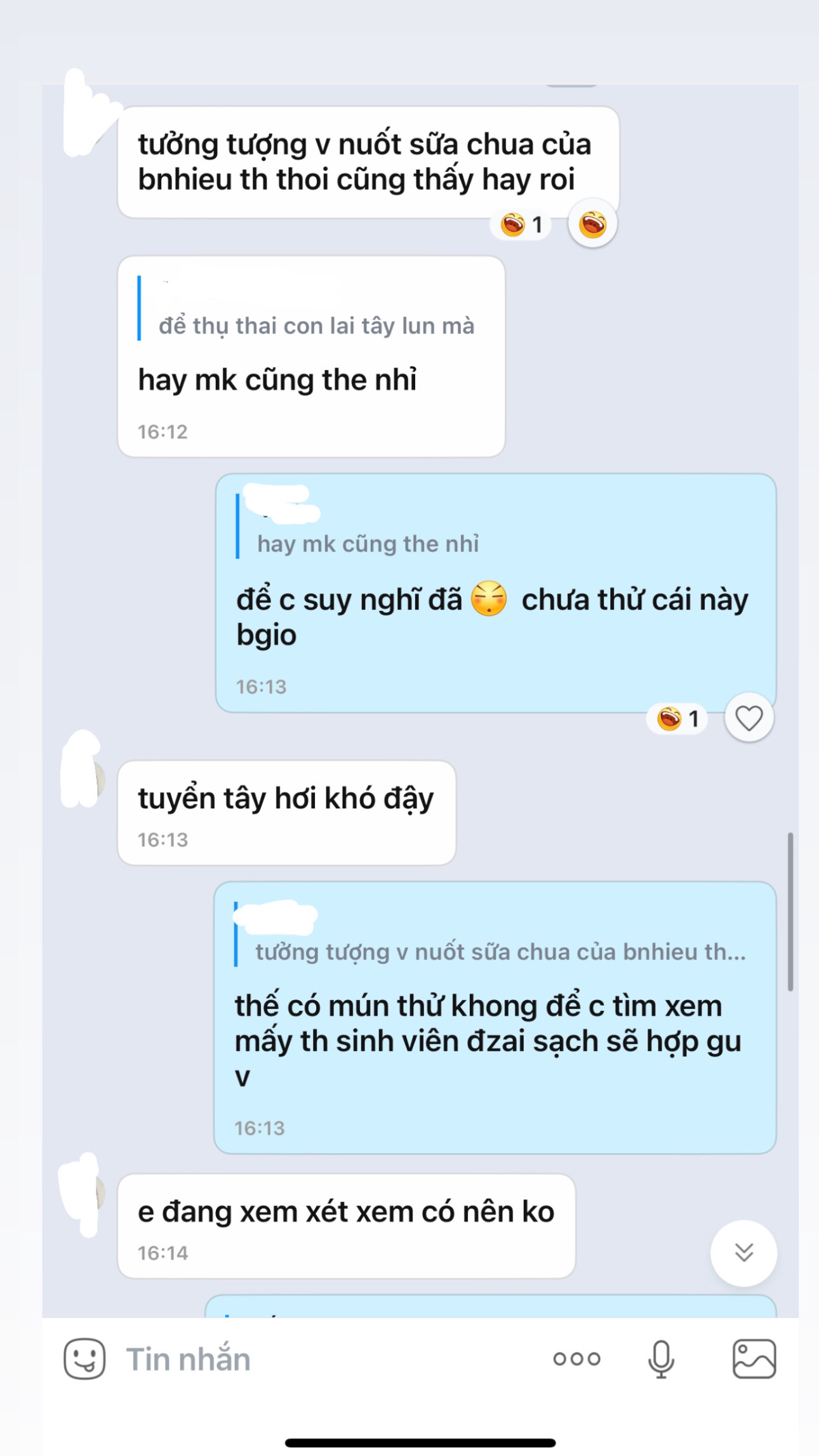Attach a photo from the gallery
This screenshot has width=819, height=1456.
coord(754,1359)
